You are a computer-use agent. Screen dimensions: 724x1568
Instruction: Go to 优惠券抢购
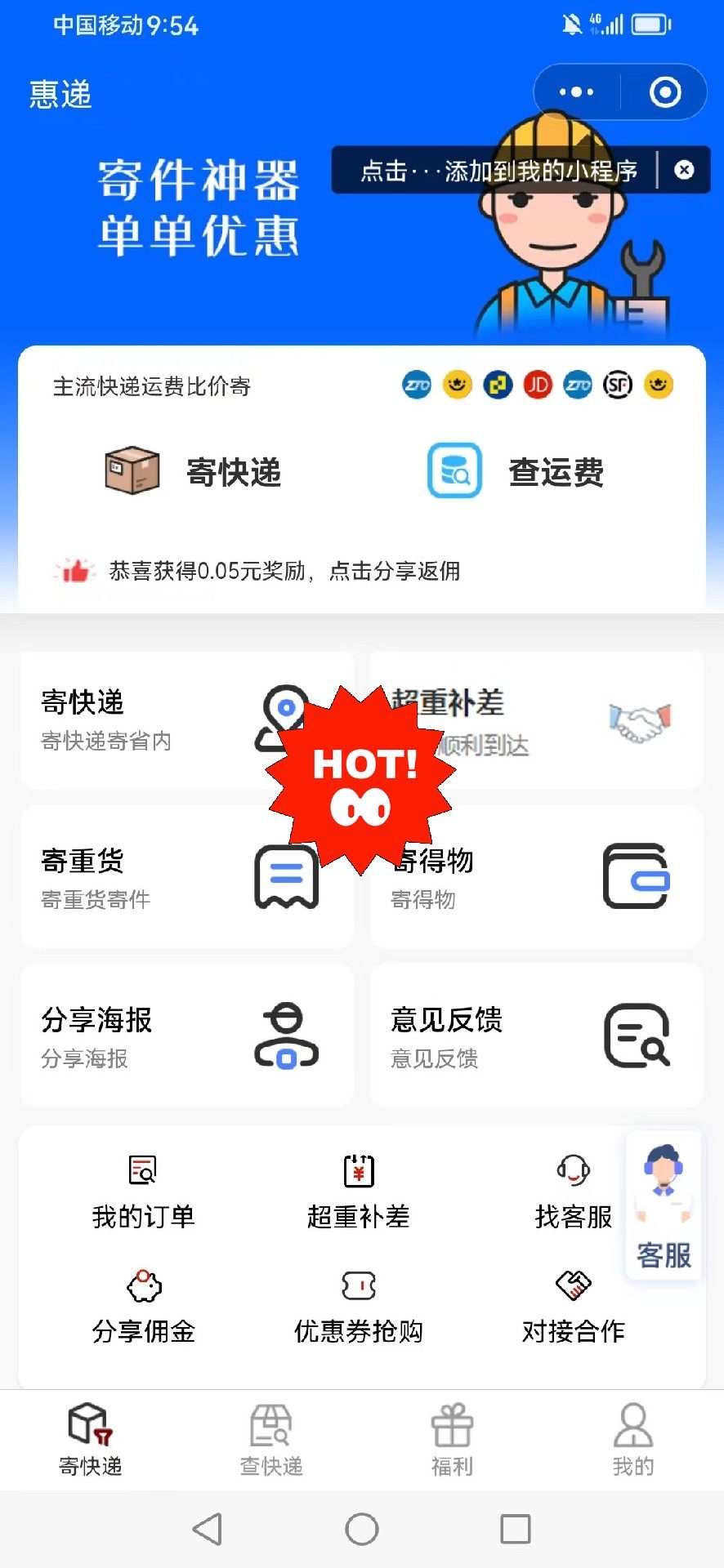(x=358, y=1307)
